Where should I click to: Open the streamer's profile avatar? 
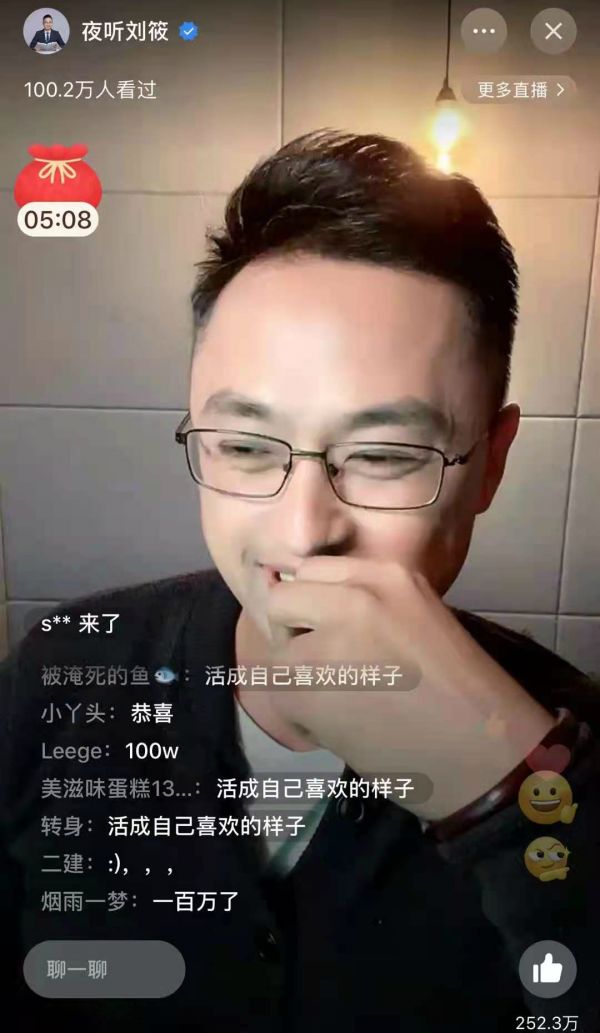46,31
